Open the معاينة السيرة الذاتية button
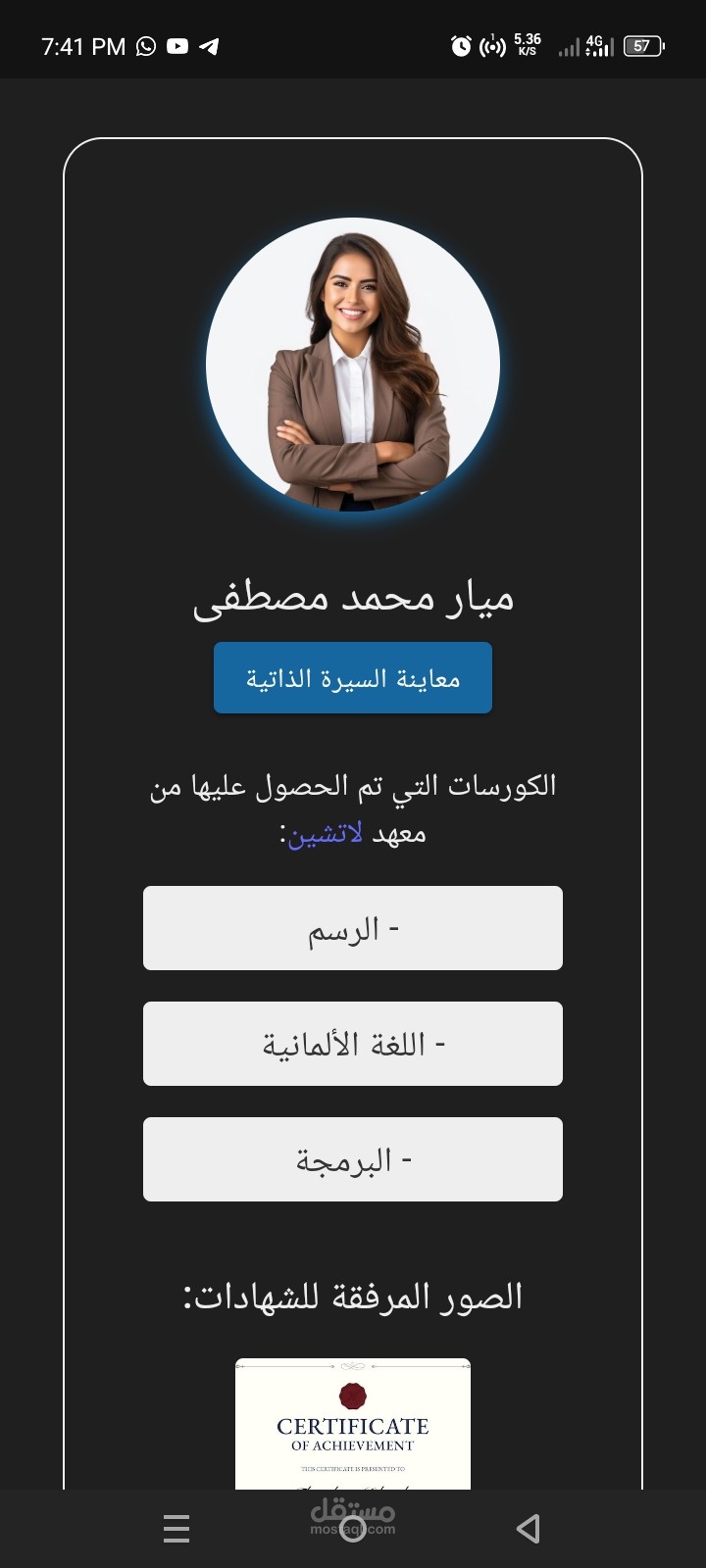This screenshot has width=706, height=1568. coord(353,678)
